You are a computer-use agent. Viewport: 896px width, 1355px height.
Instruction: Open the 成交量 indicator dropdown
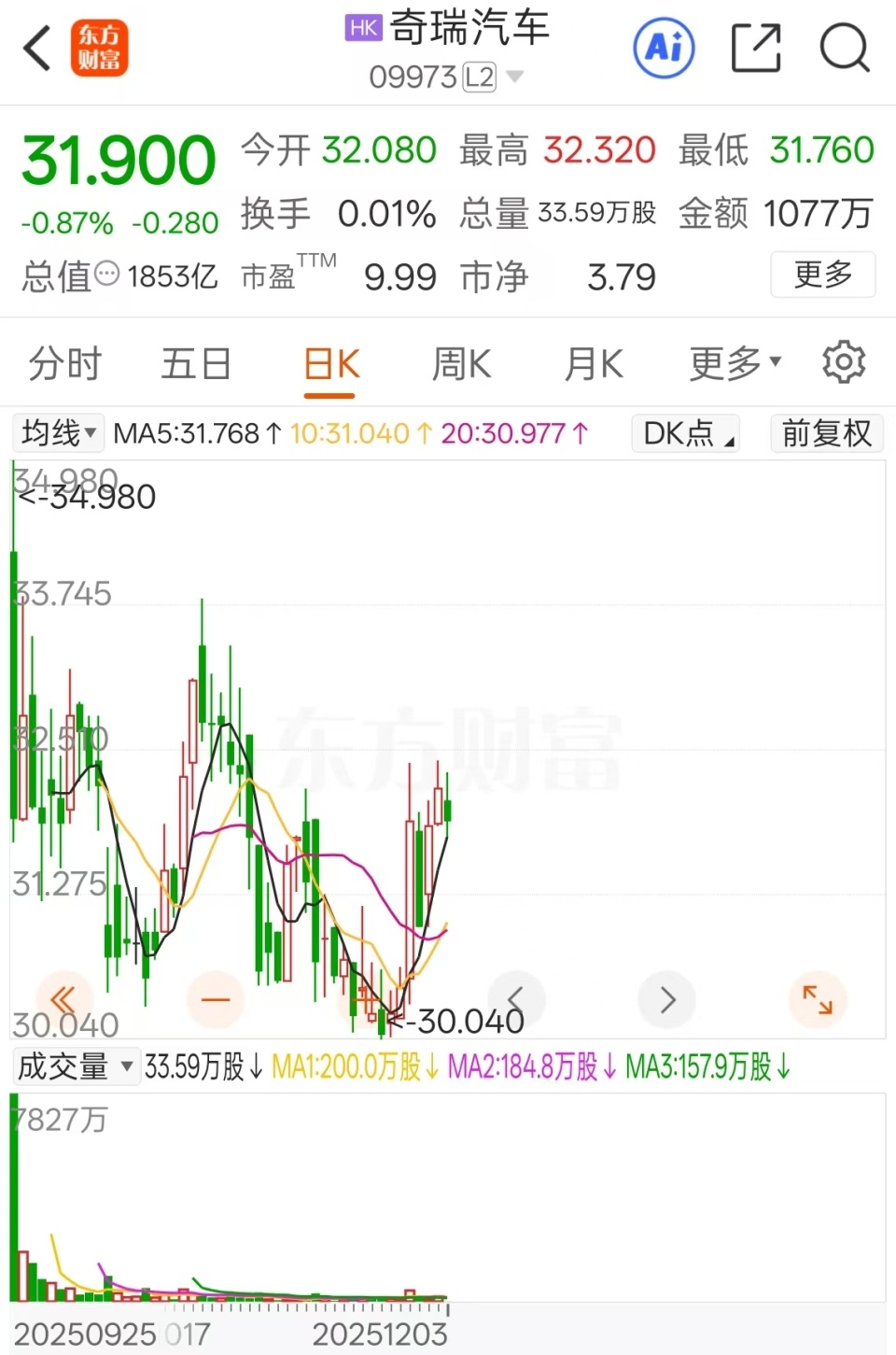point(76,1066)
